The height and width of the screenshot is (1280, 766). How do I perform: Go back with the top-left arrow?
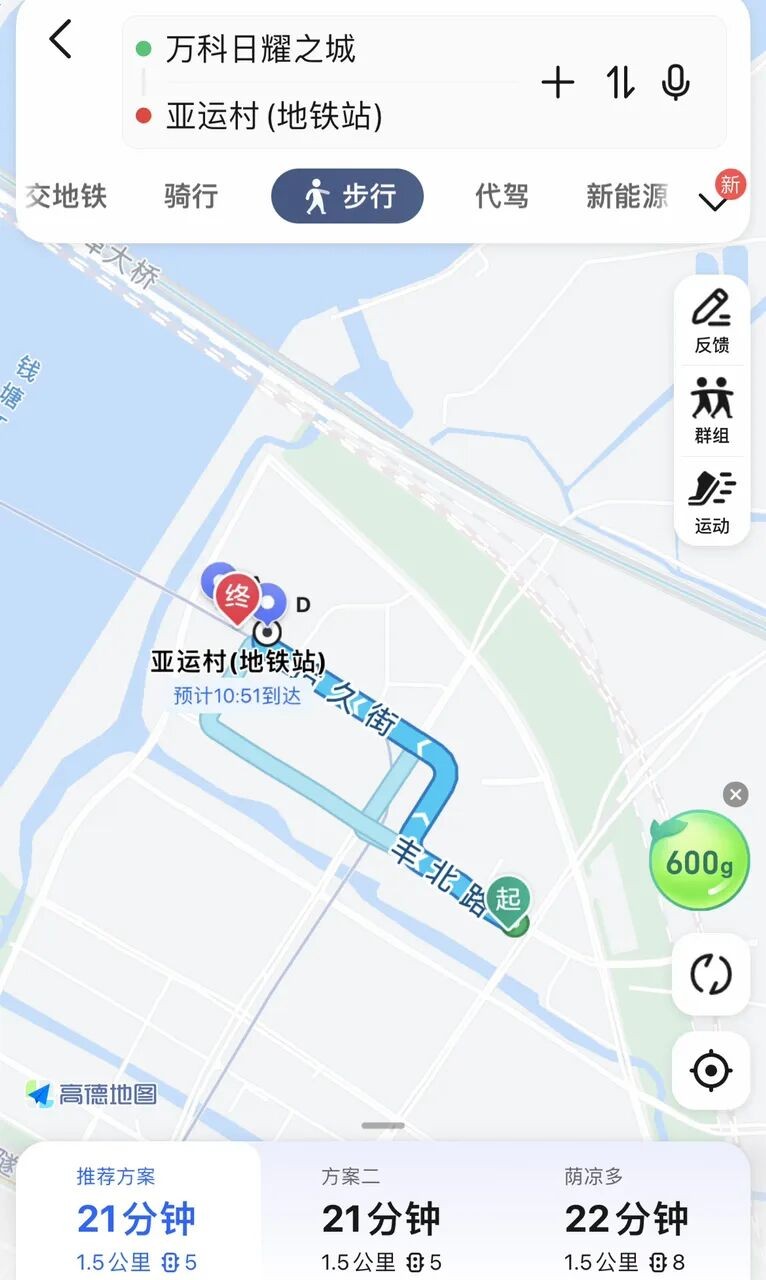tap(61, 42)
